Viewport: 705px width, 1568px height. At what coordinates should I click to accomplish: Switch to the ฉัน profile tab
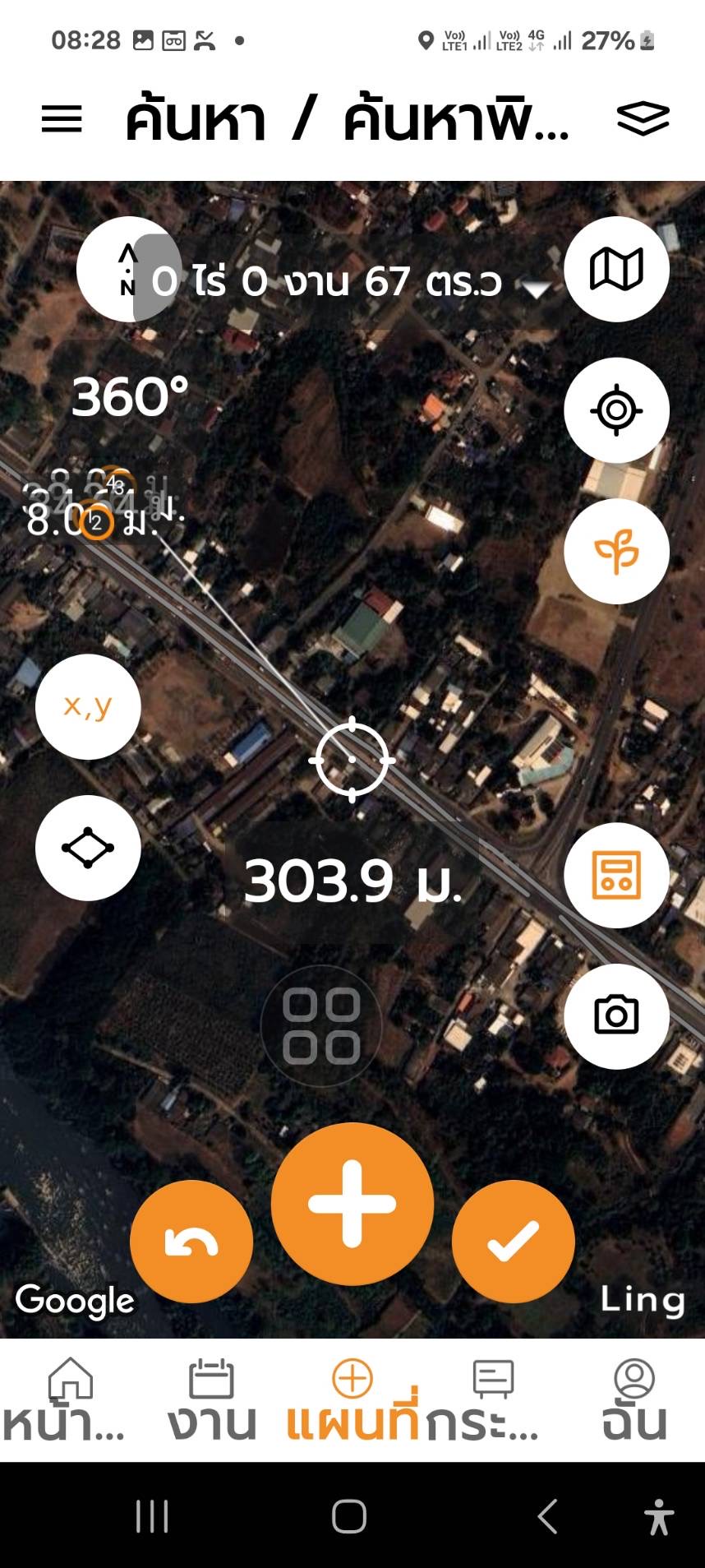coord(634,1400)
